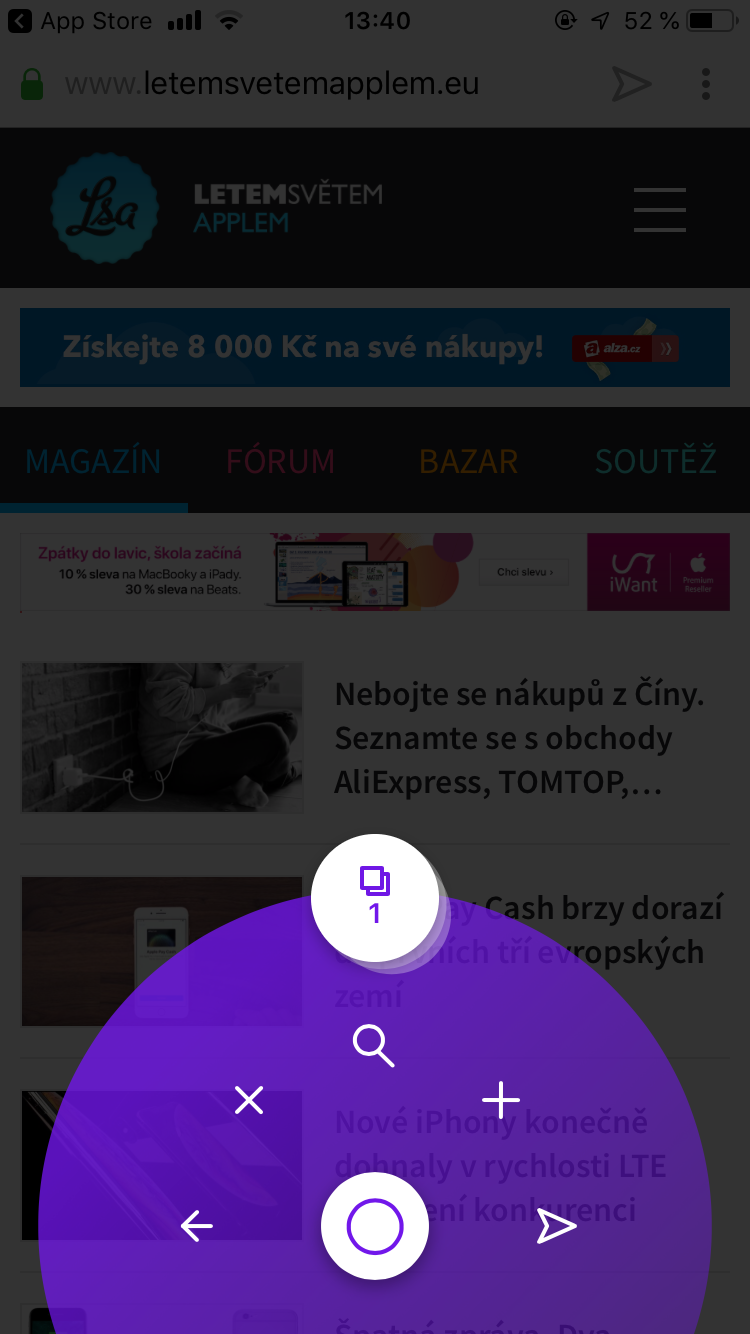Expand the site's hamburger menu
750x1334 pixels.
point(659,211)
